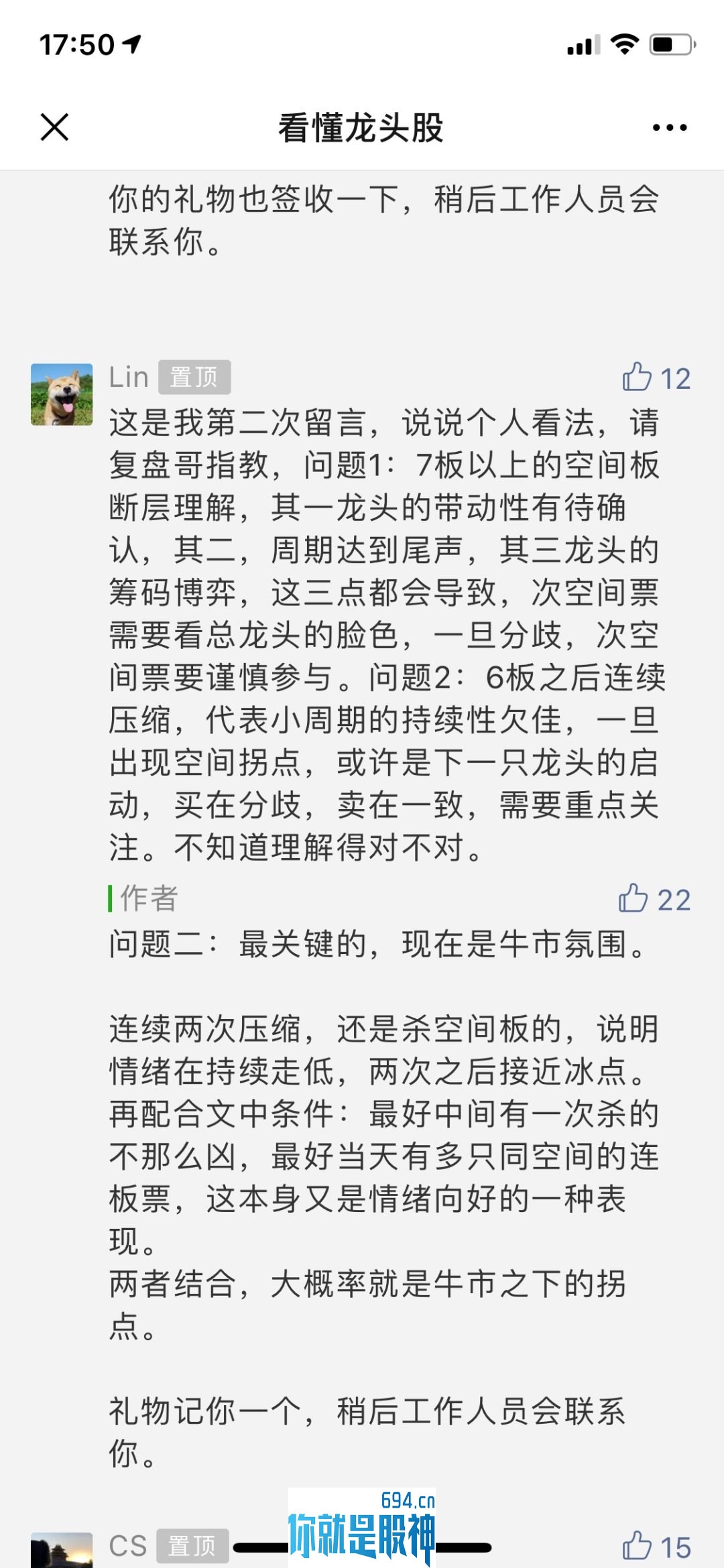Open the three-dot more options menu
Viewport: 724px width, 1568px height.
click(670, 127)
